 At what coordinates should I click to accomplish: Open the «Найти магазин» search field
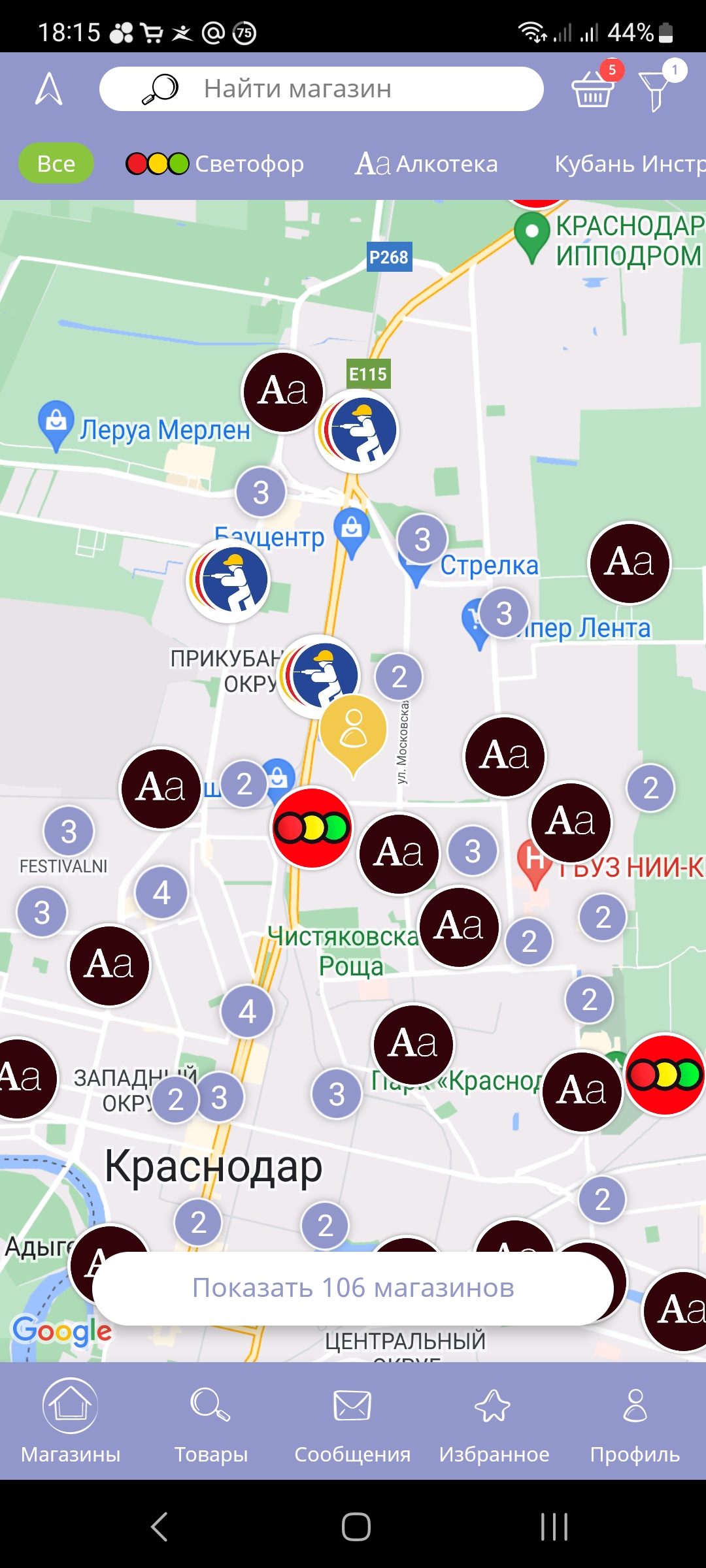(322, 89)
